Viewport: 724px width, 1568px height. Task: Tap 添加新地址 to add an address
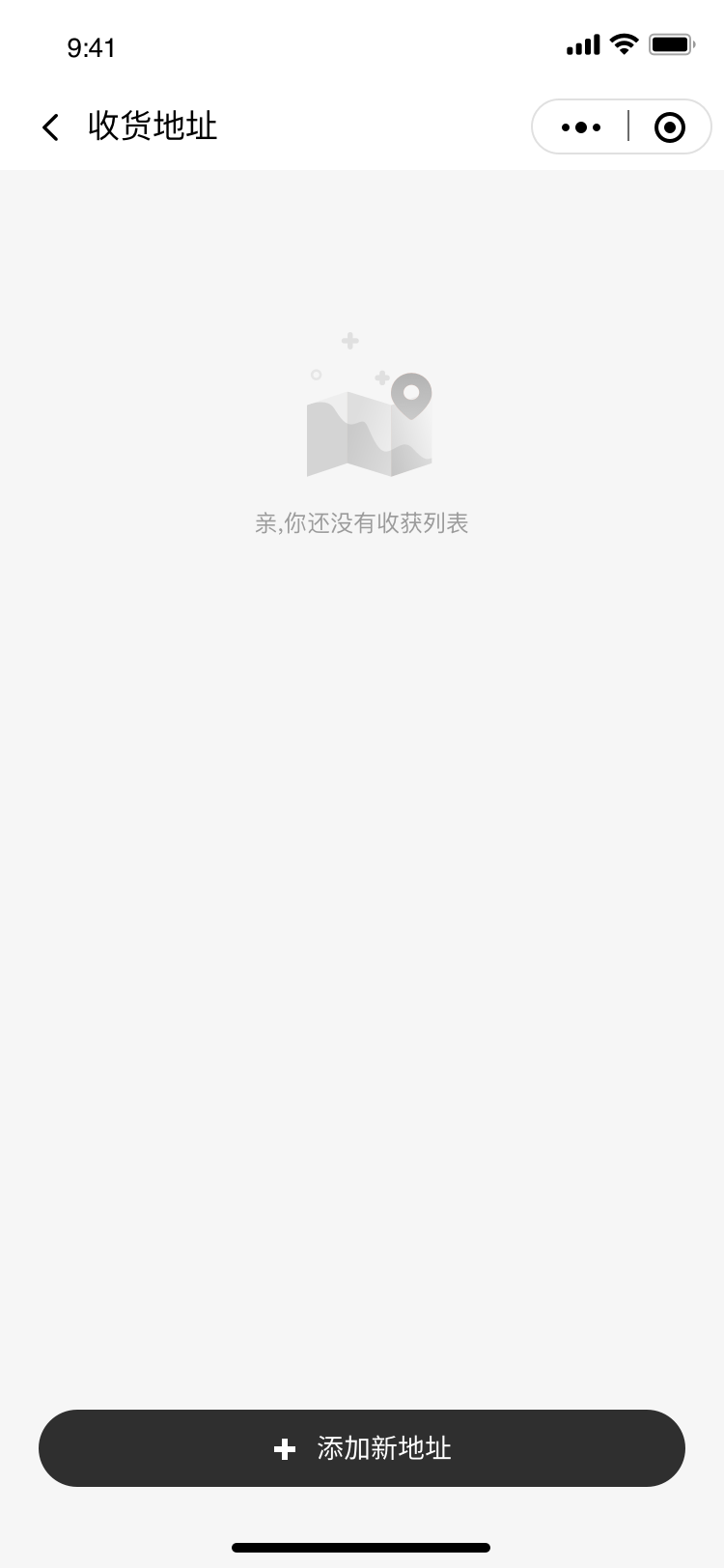(x=362, y=1448)
